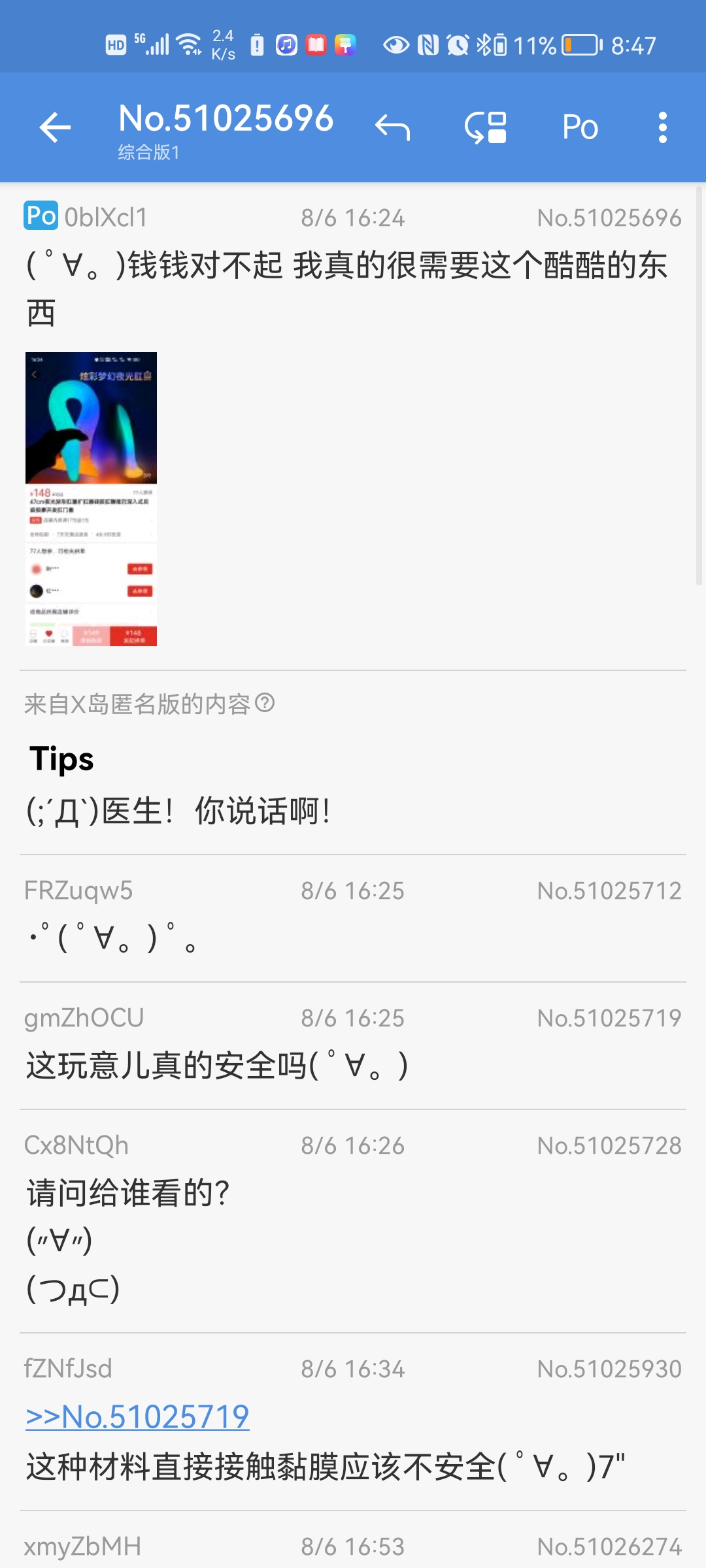Follow the >>No.51025719 quote link
Screen dimensions: 706x1568
pyautogui.click(x=137, y=1417)
